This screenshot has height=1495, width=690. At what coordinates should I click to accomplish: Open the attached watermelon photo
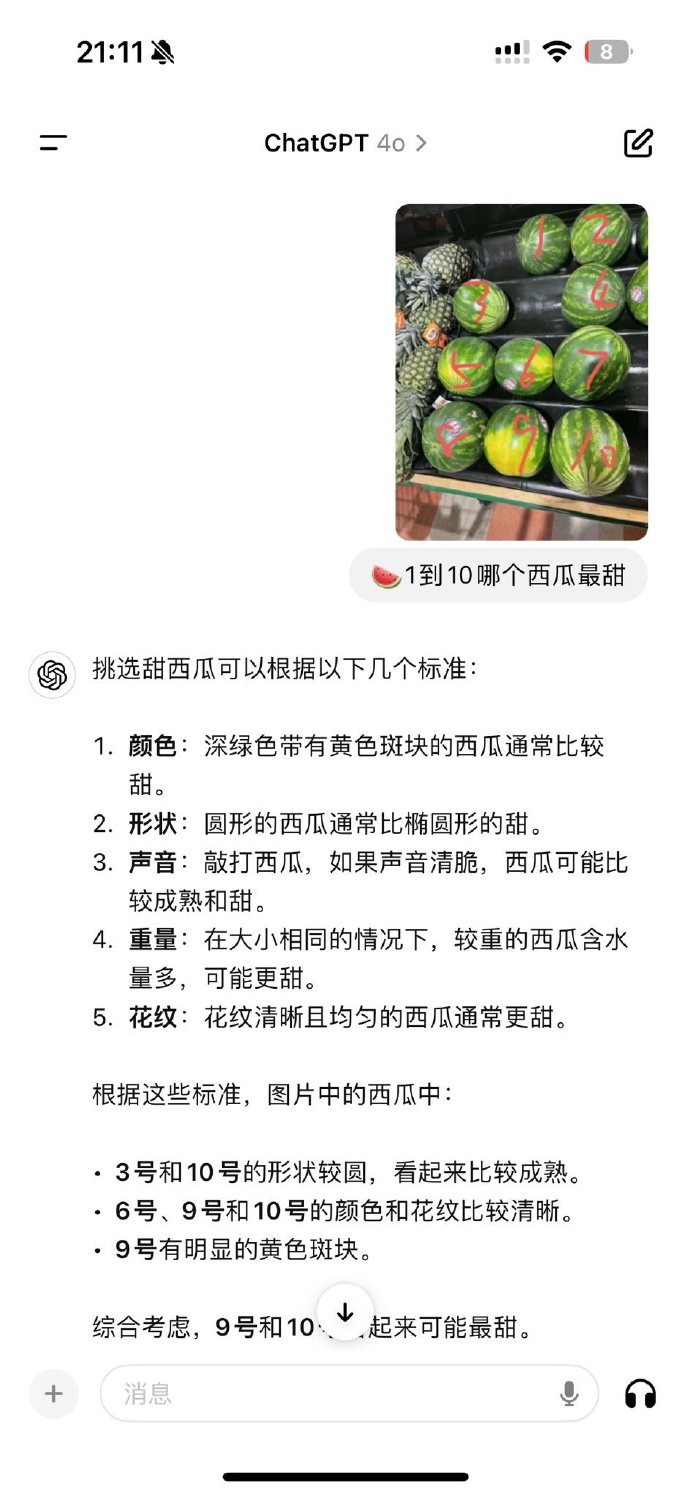pos(521,372)
